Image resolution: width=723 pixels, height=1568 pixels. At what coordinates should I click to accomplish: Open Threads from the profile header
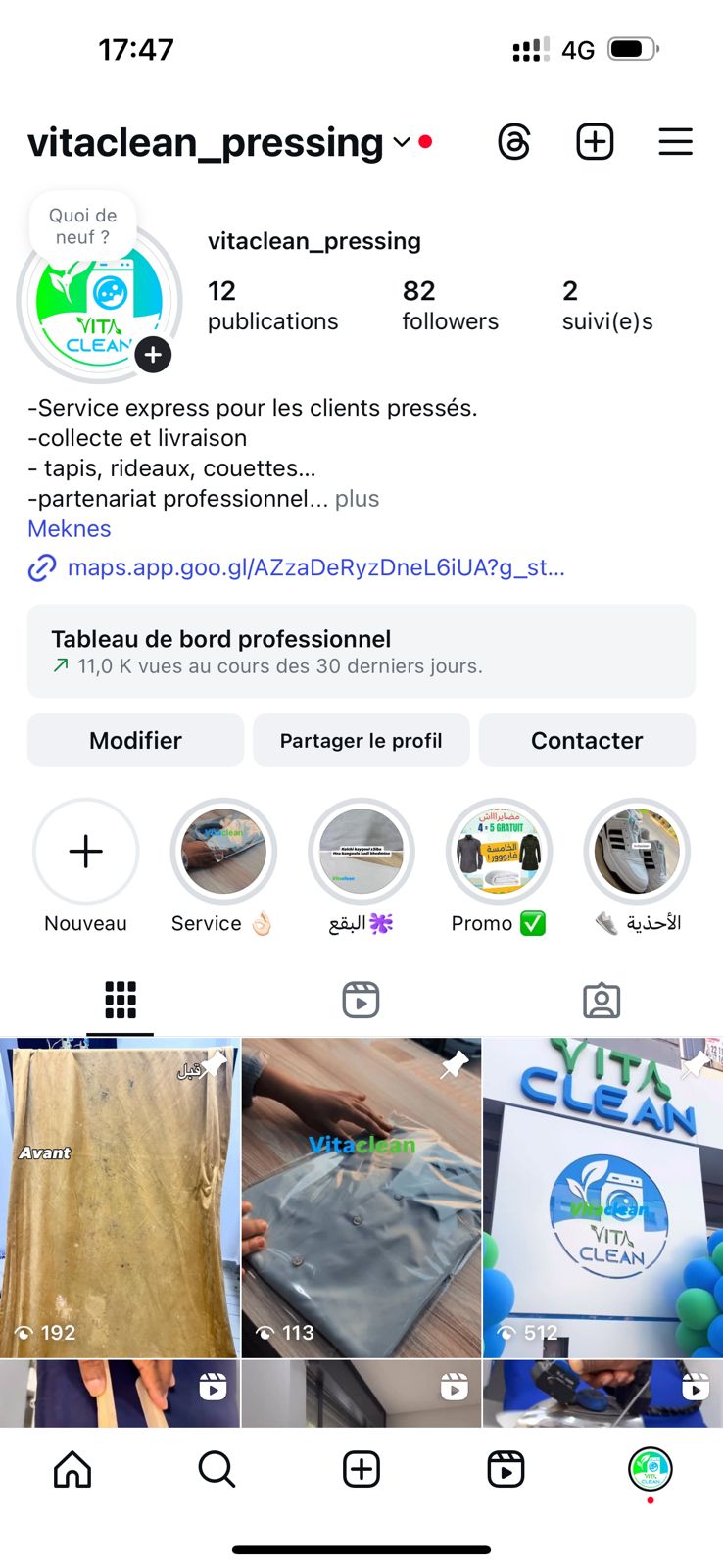(x=514, y=142)
